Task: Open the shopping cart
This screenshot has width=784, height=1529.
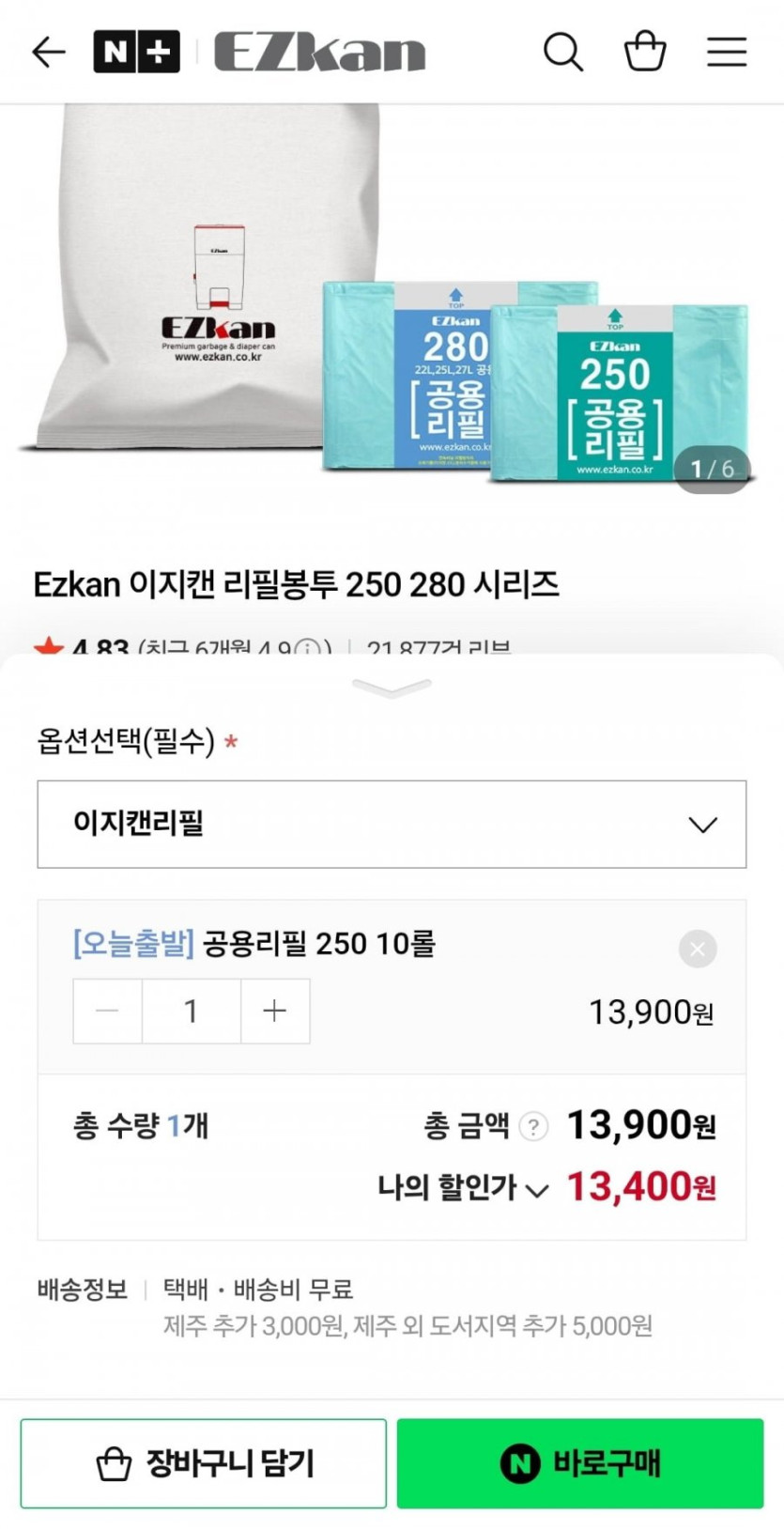Action: (645, 52)
